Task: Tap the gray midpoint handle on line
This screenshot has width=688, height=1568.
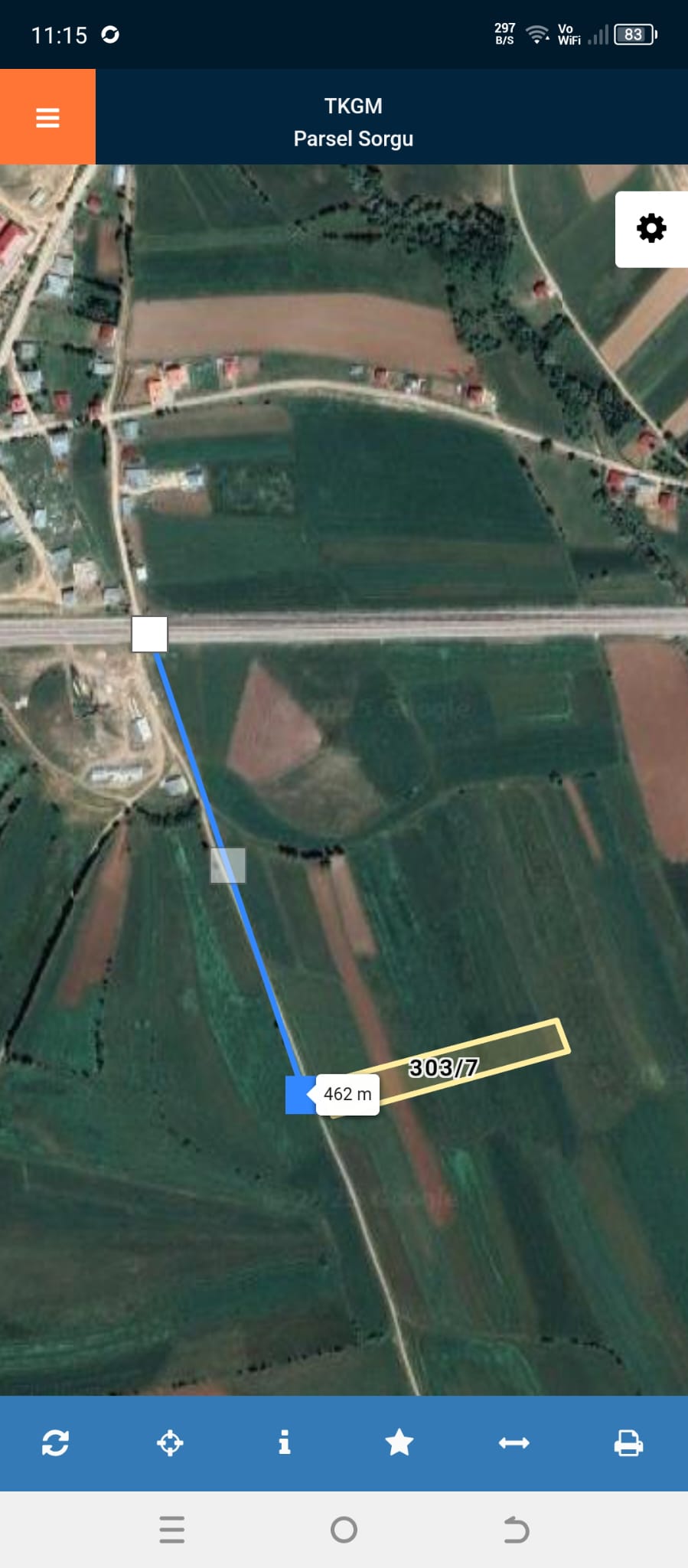Action: [x=228, y=865]
